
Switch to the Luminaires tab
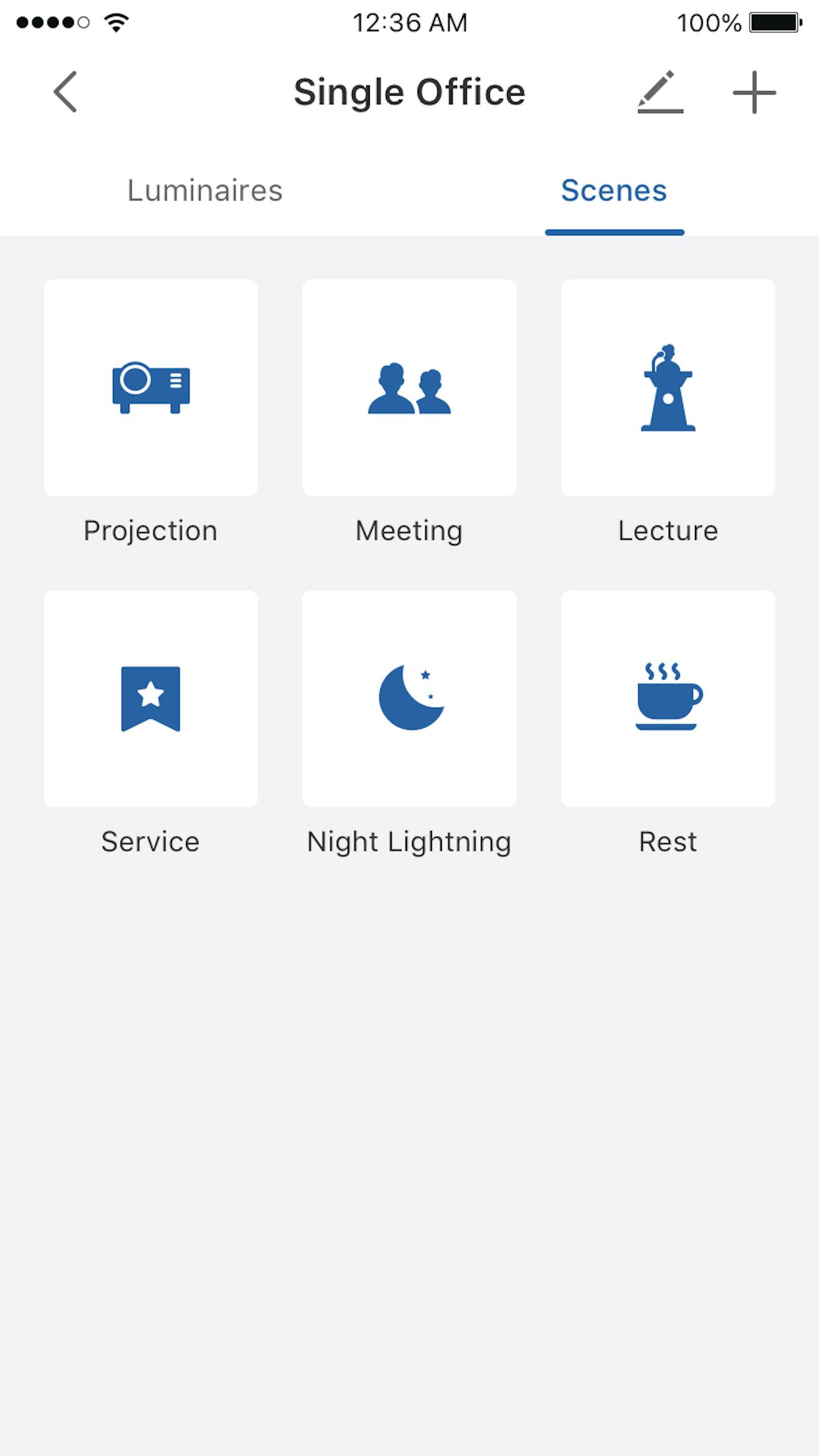tap(205, 191)
